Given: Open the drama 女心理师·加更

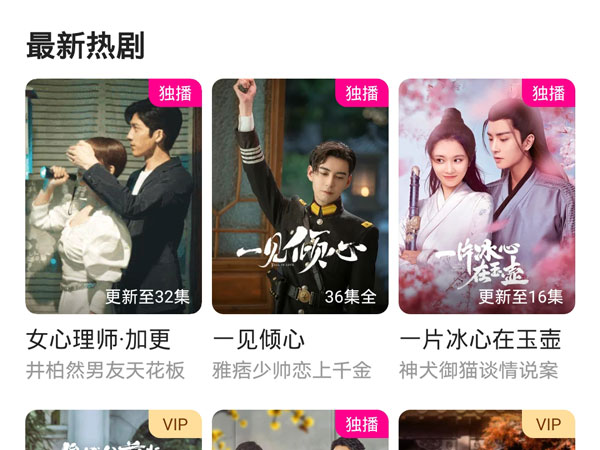Looking at the screenshot, I should pos(113,197).
